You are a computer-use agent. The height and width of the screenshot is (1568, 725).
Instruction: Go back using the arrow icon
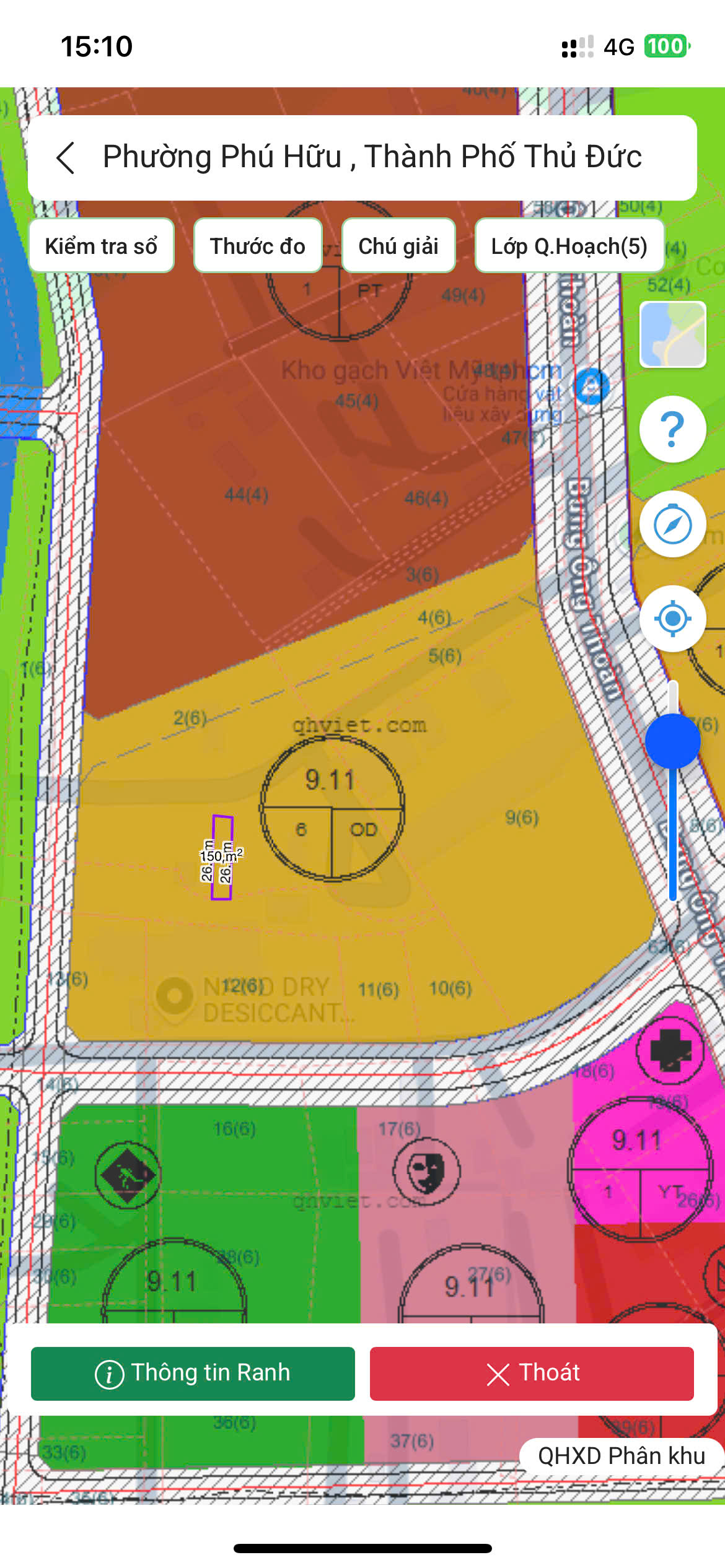(66, 158)
